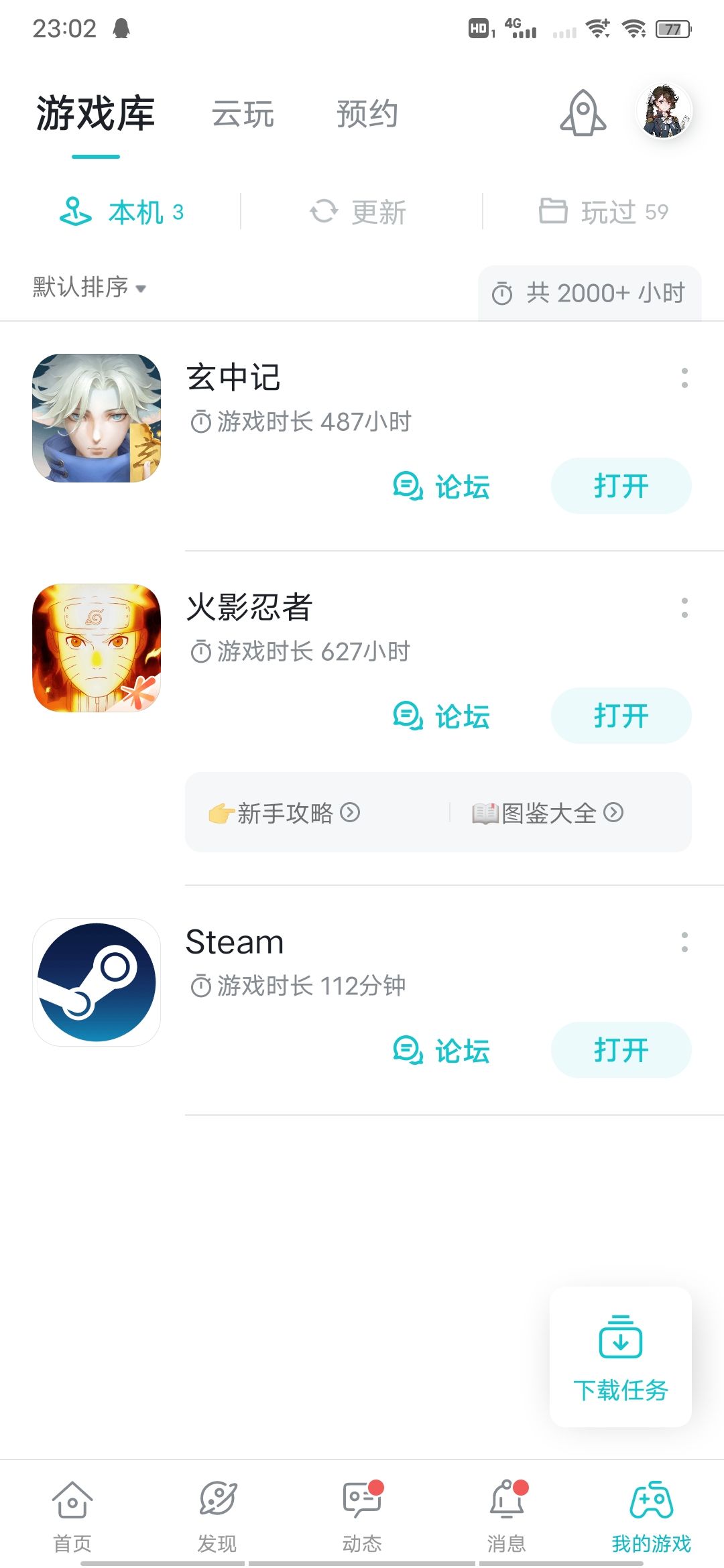Screen dimensions: 724x1568
Task: Tap 打开 to launch 火影忍者
Action: 620,715
